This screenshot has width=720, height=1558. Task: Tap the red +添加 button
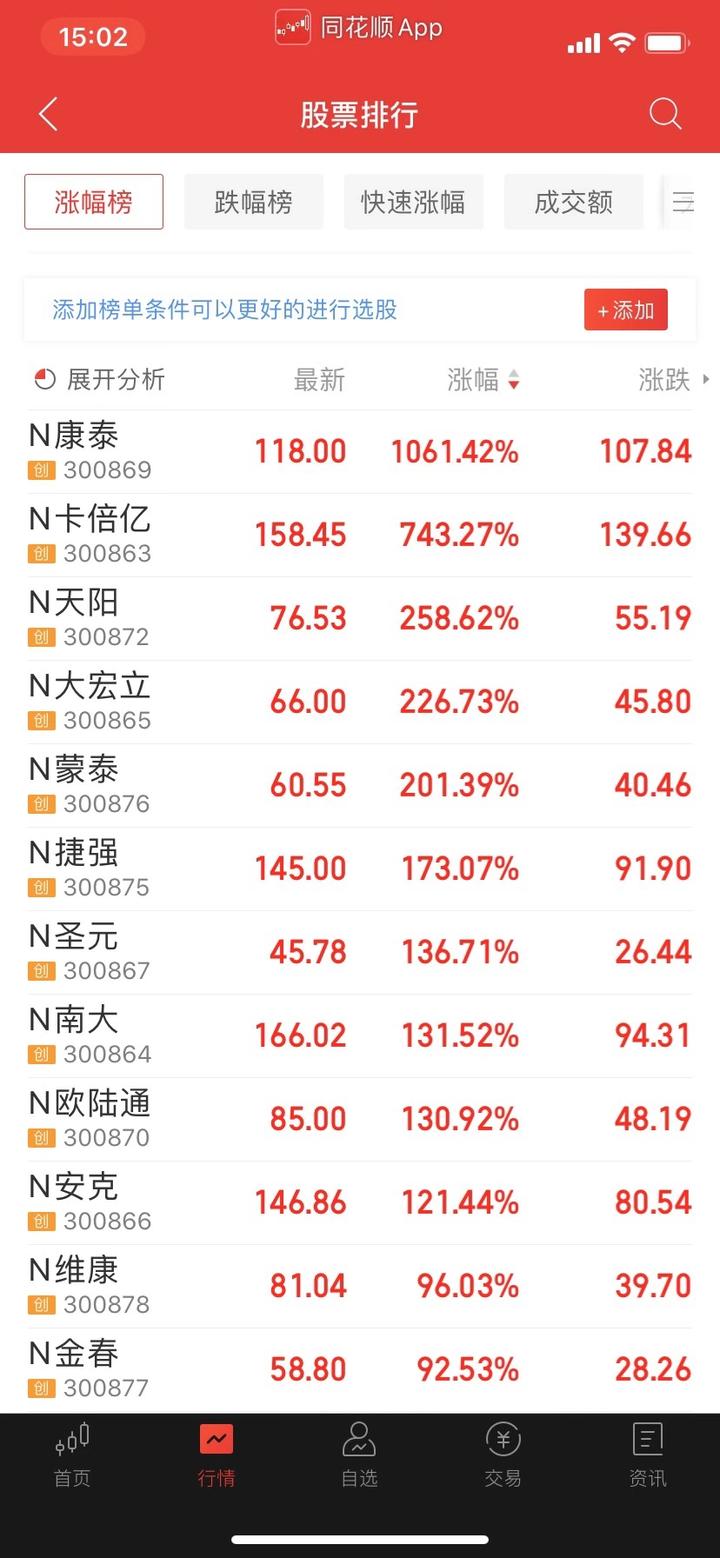[626, 310]
